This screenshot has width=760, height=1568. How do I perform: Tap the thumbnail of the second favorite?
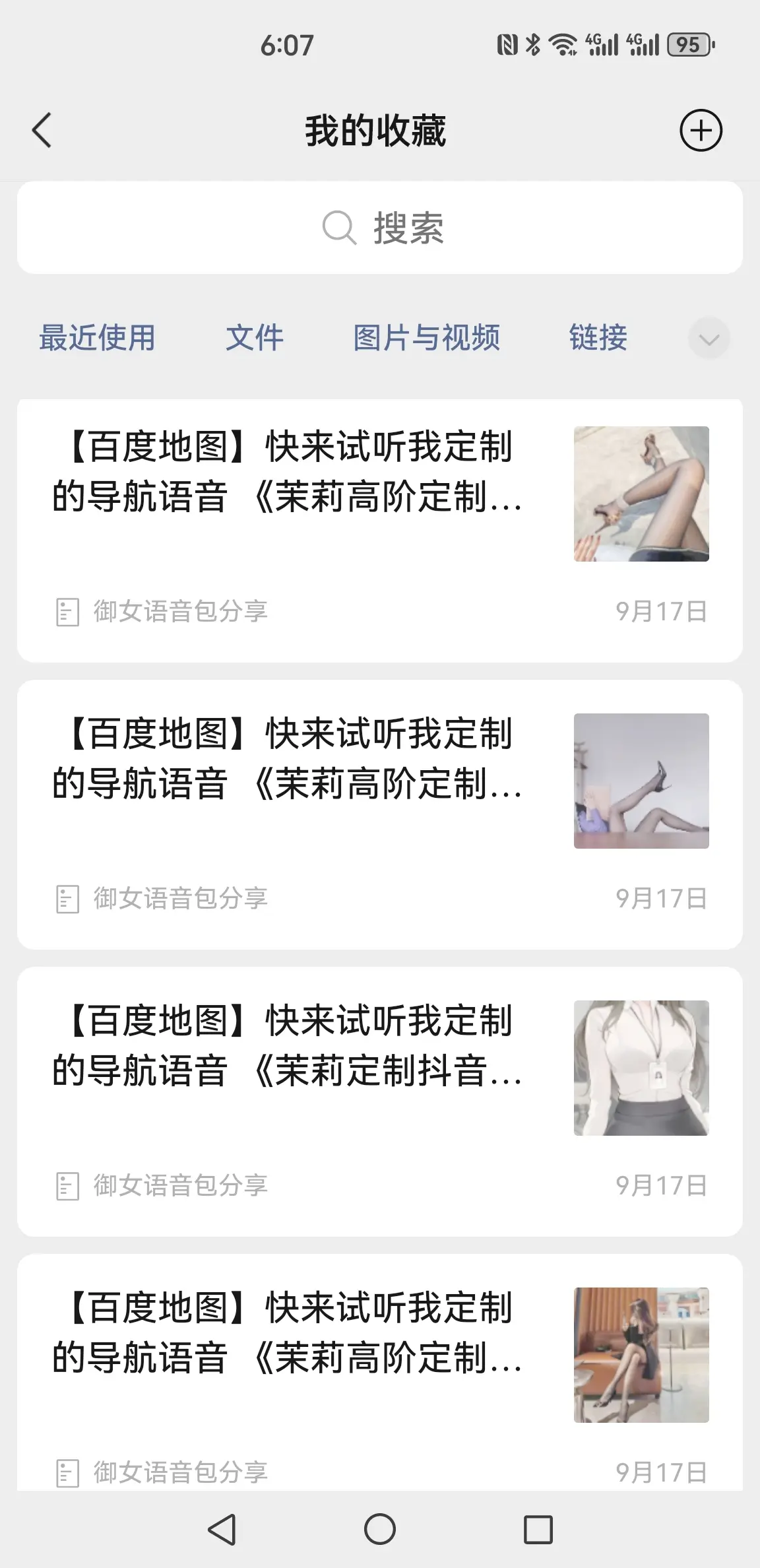click(x=642, y=782)
